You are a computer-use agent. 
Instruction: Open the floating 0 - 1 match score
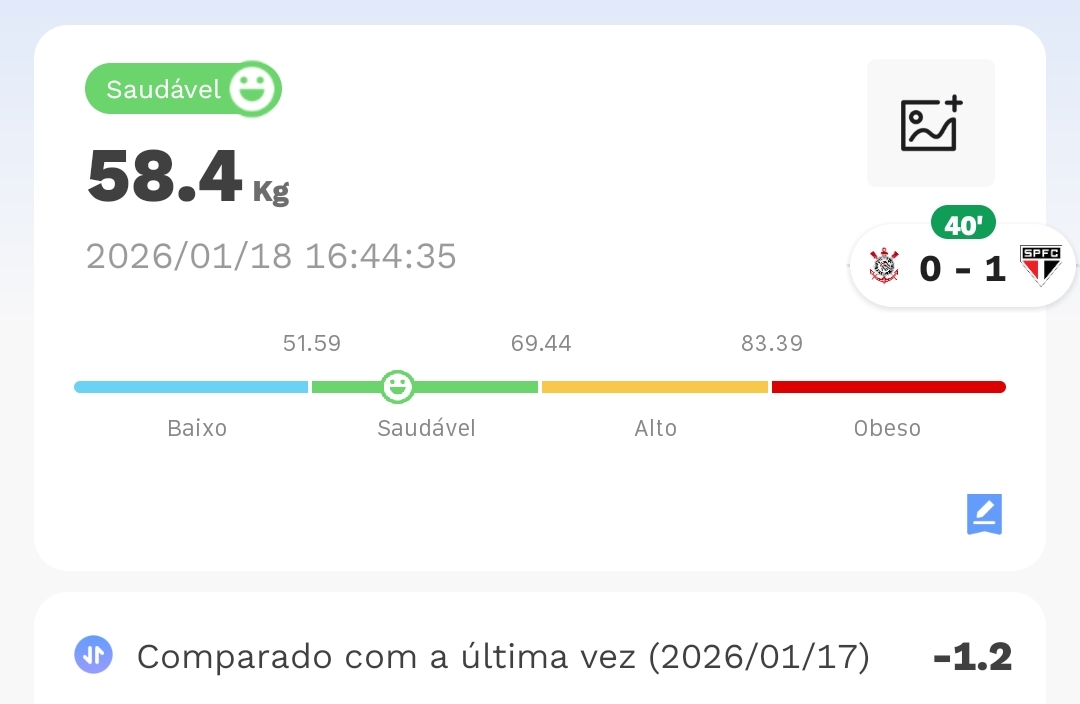pos(962,267)
